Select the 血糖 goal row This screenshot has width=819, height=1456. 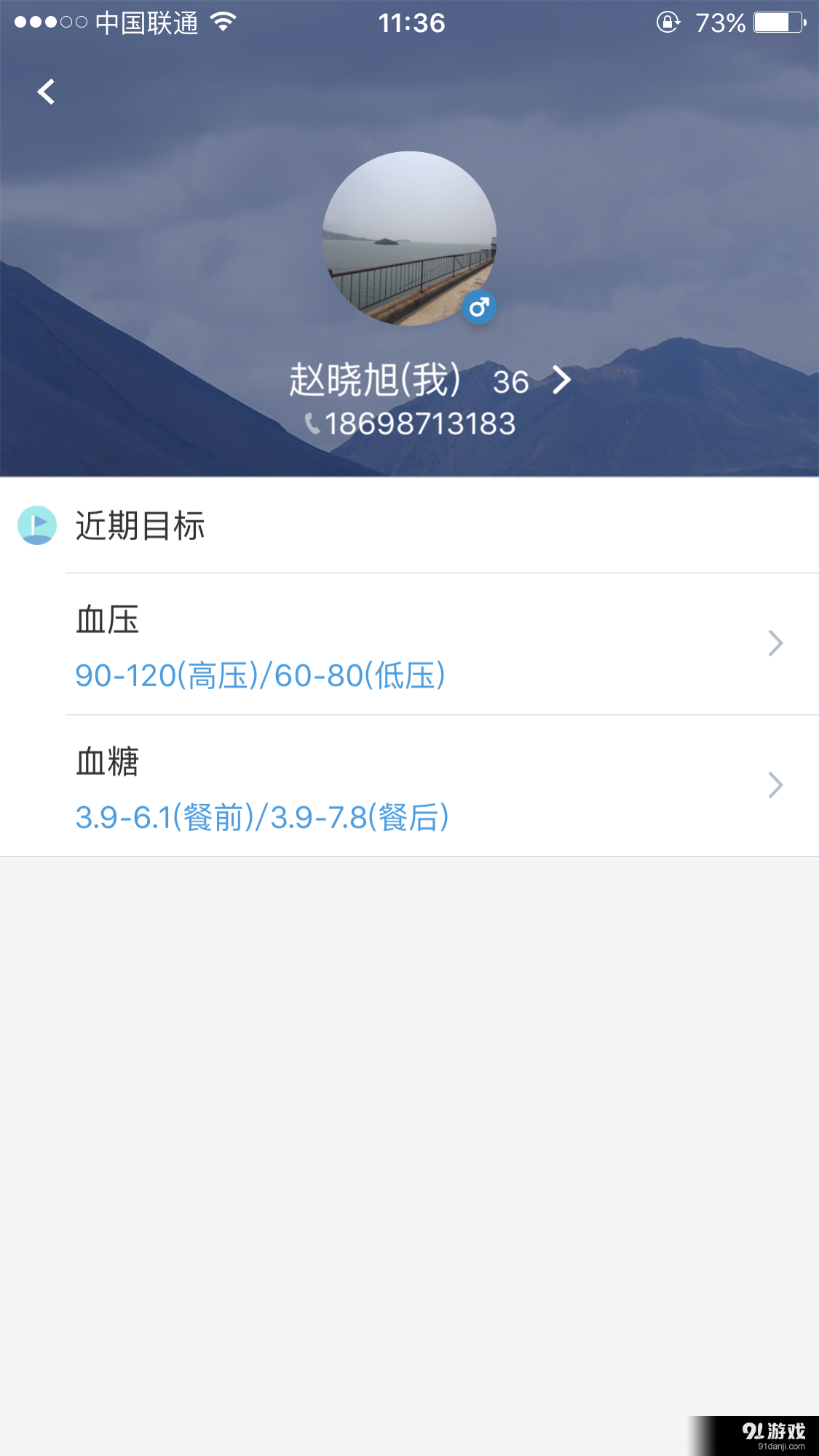(408, 785)
